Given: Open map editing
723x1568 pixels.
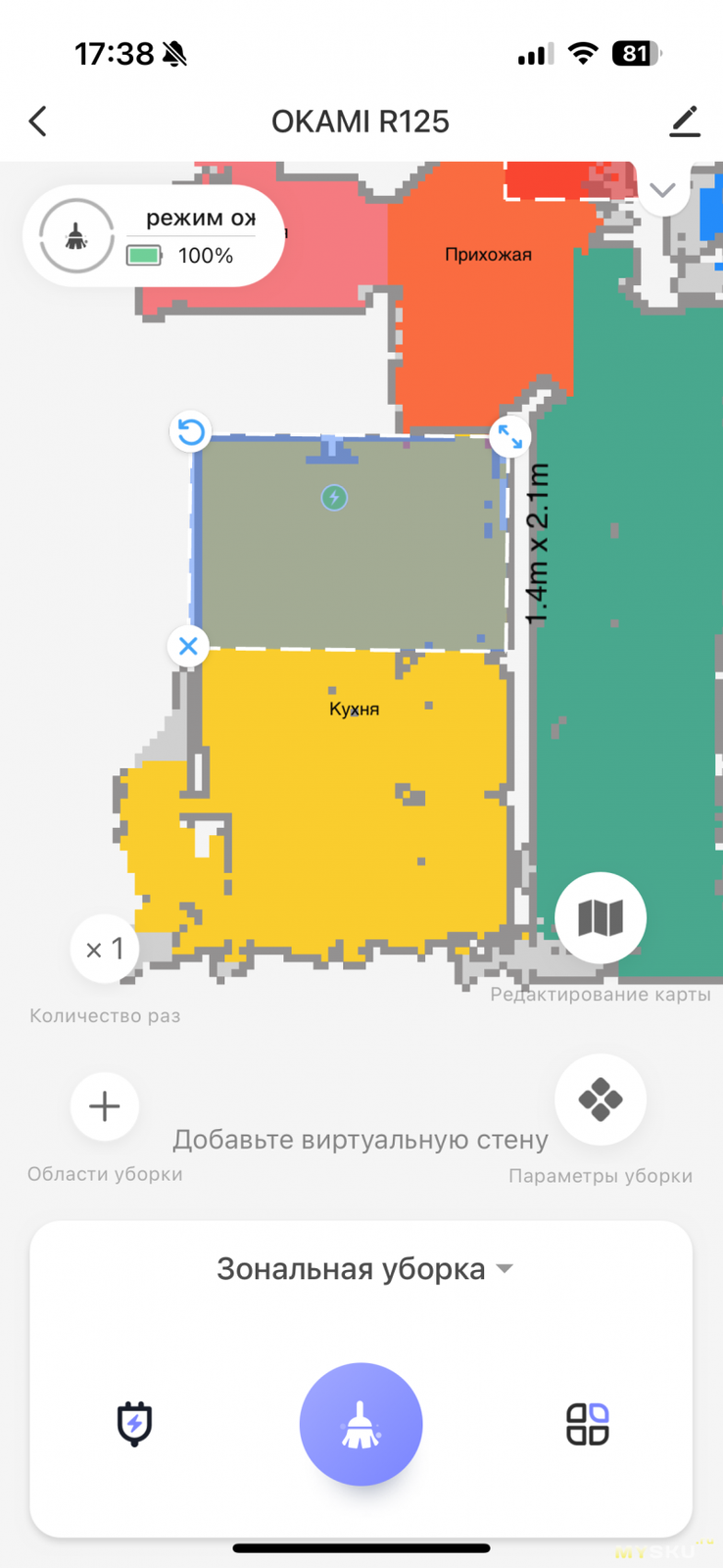Looking at the screenshot, I should (601, 918).
